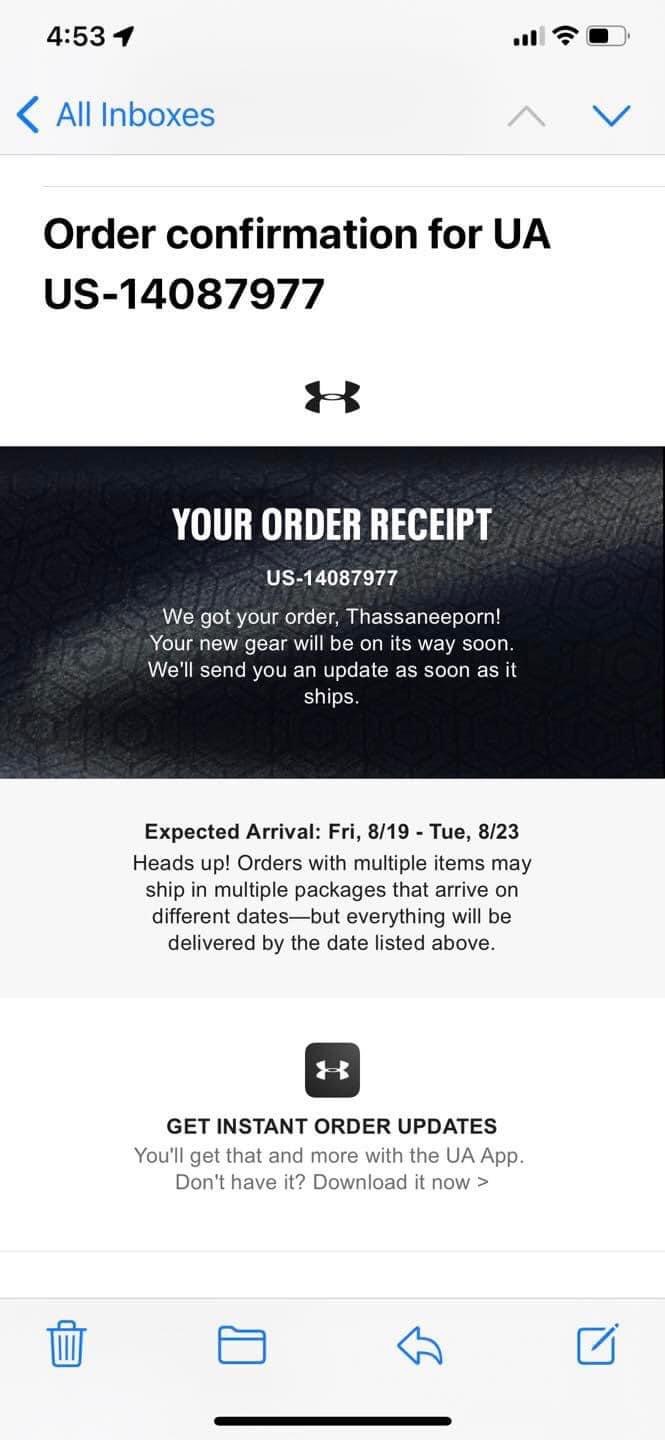Viewport: 665px width, 1440px height.
Task: Go back to All Inboxes
Action: (116, 115)
